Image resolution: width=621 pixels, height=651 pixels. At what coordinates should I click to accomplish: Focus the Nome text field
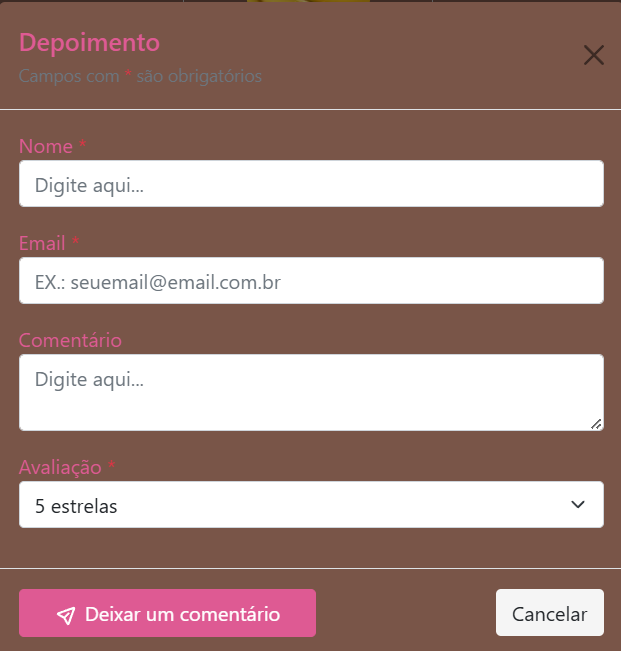click(311, 184)
